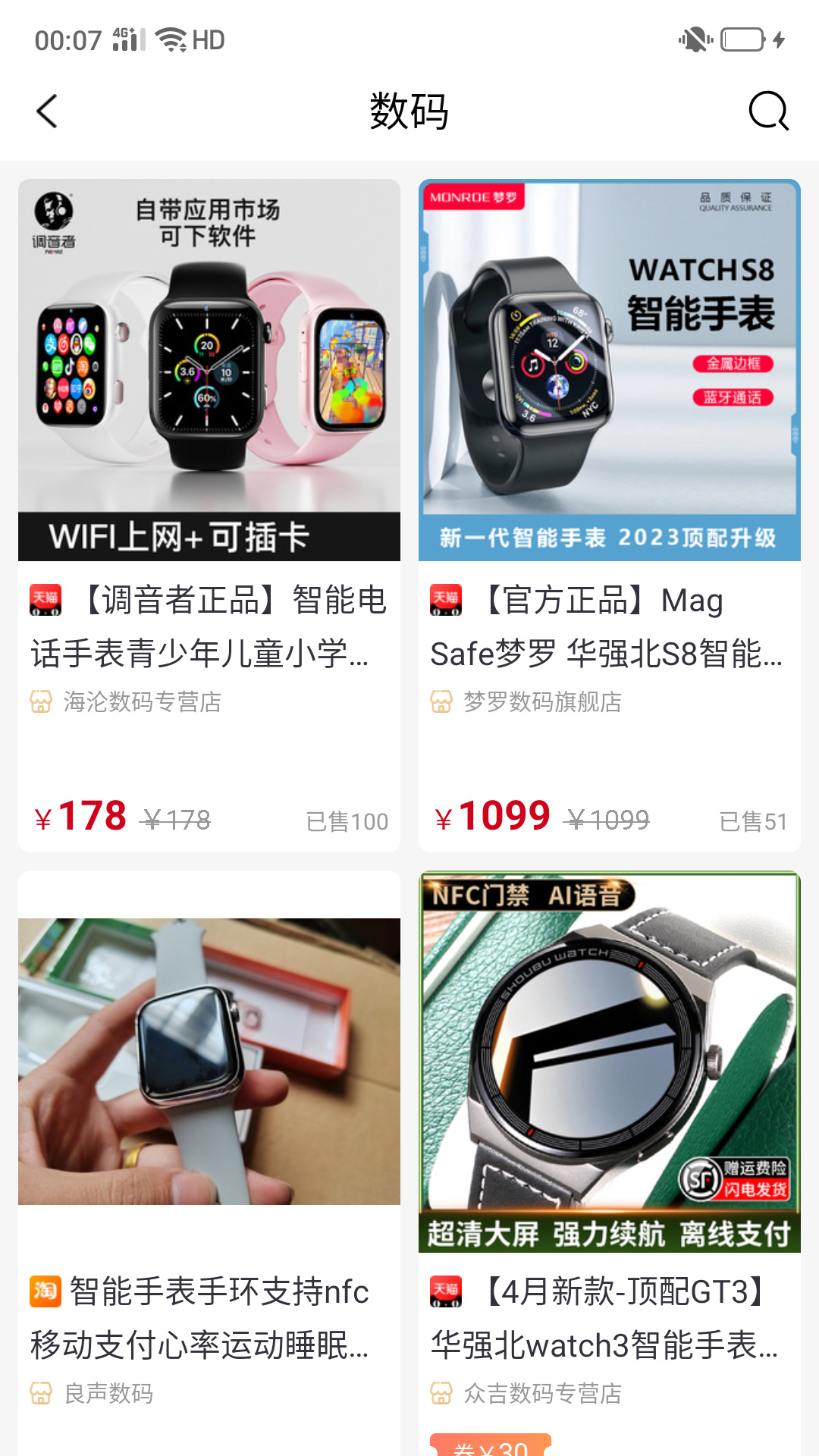Tap the shop icon before 海沦数码专营店
The image size is (819, 1456).
(42, 701)
